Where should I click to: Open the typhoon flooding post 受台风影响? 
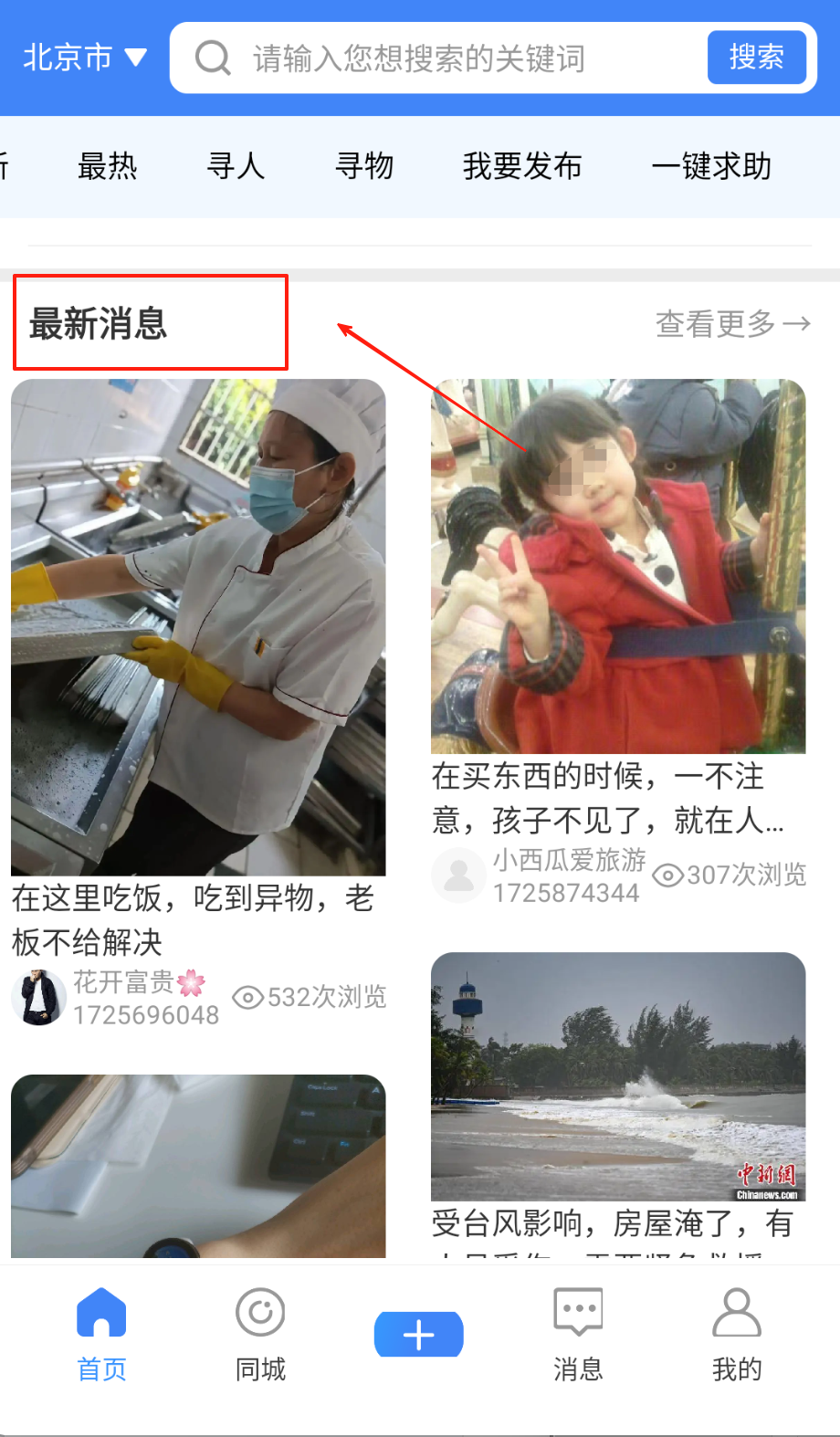coord(618,1077)
